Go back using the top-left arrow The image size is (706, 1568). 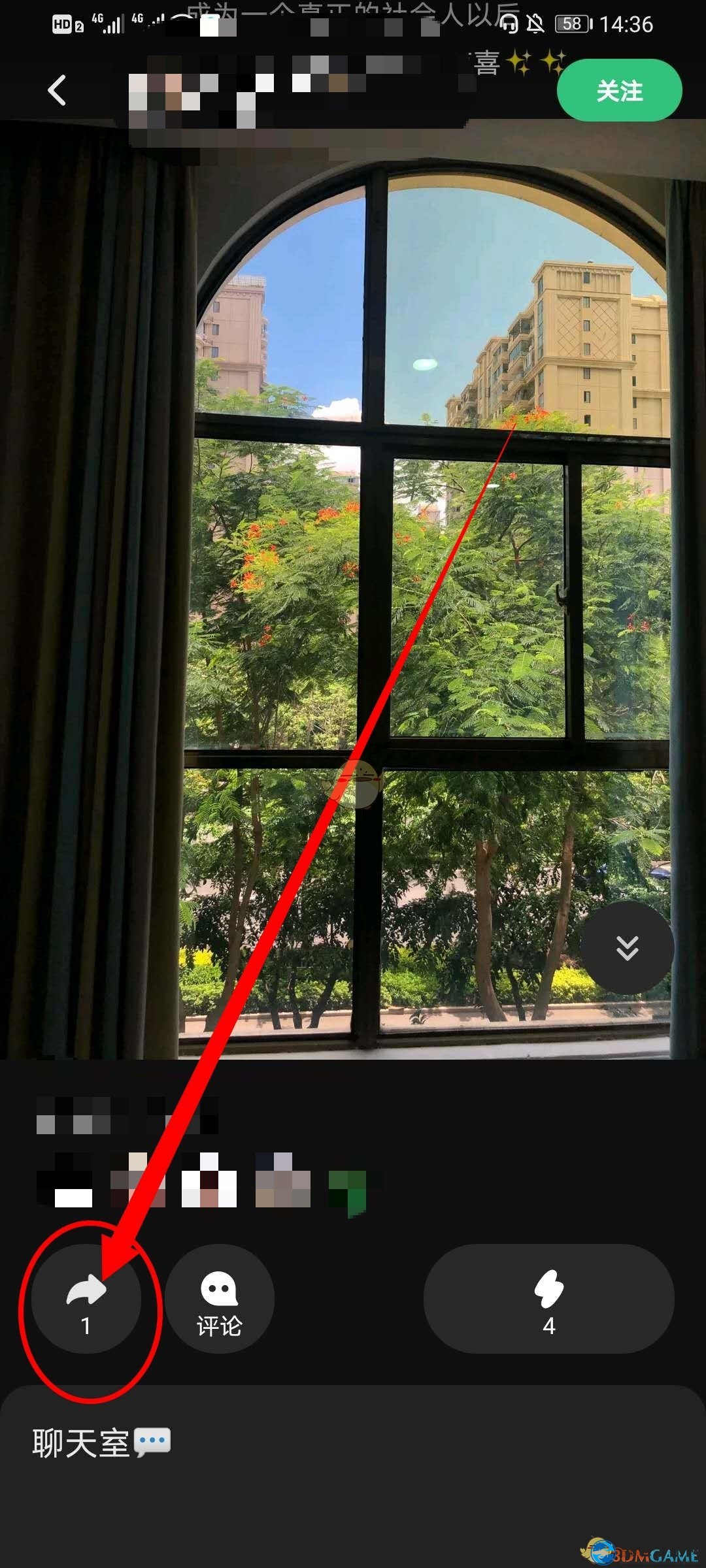[58, 90]
